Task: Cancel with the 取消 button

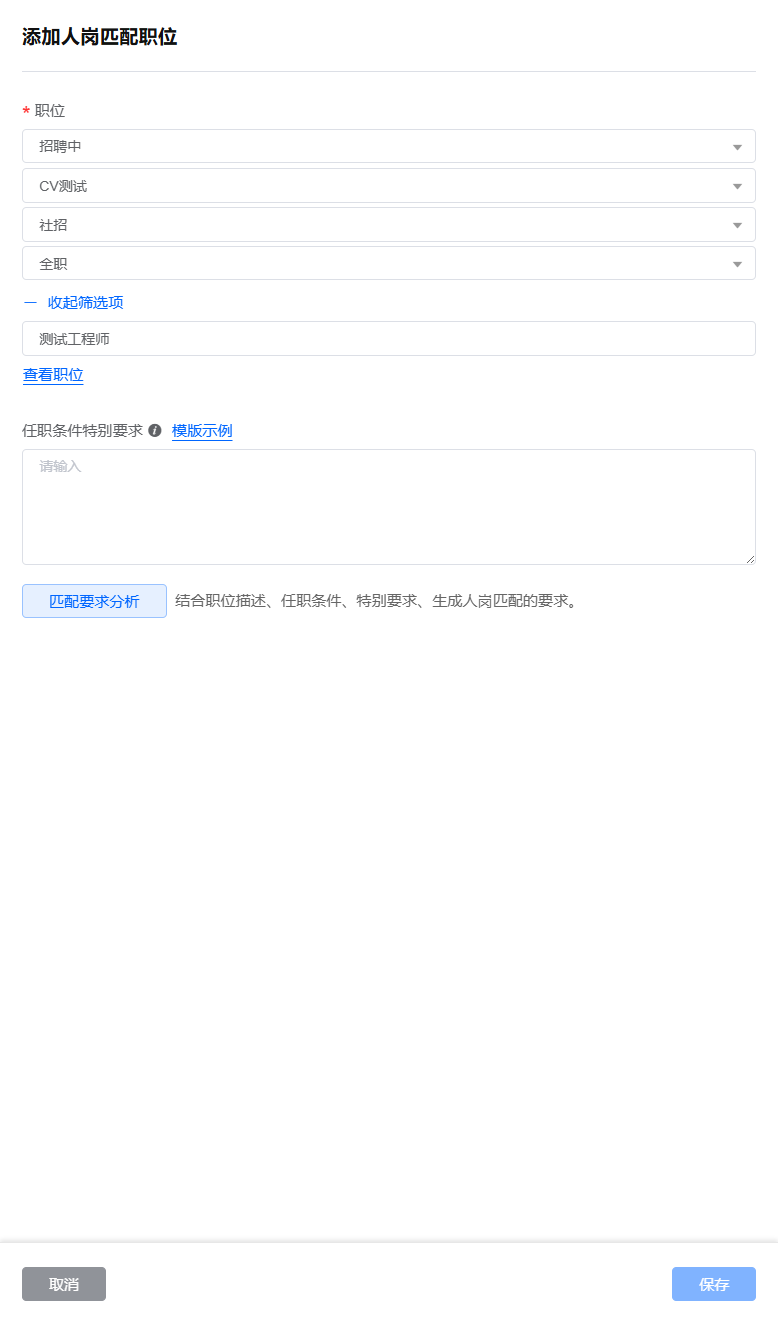Action: point(64,1284)
